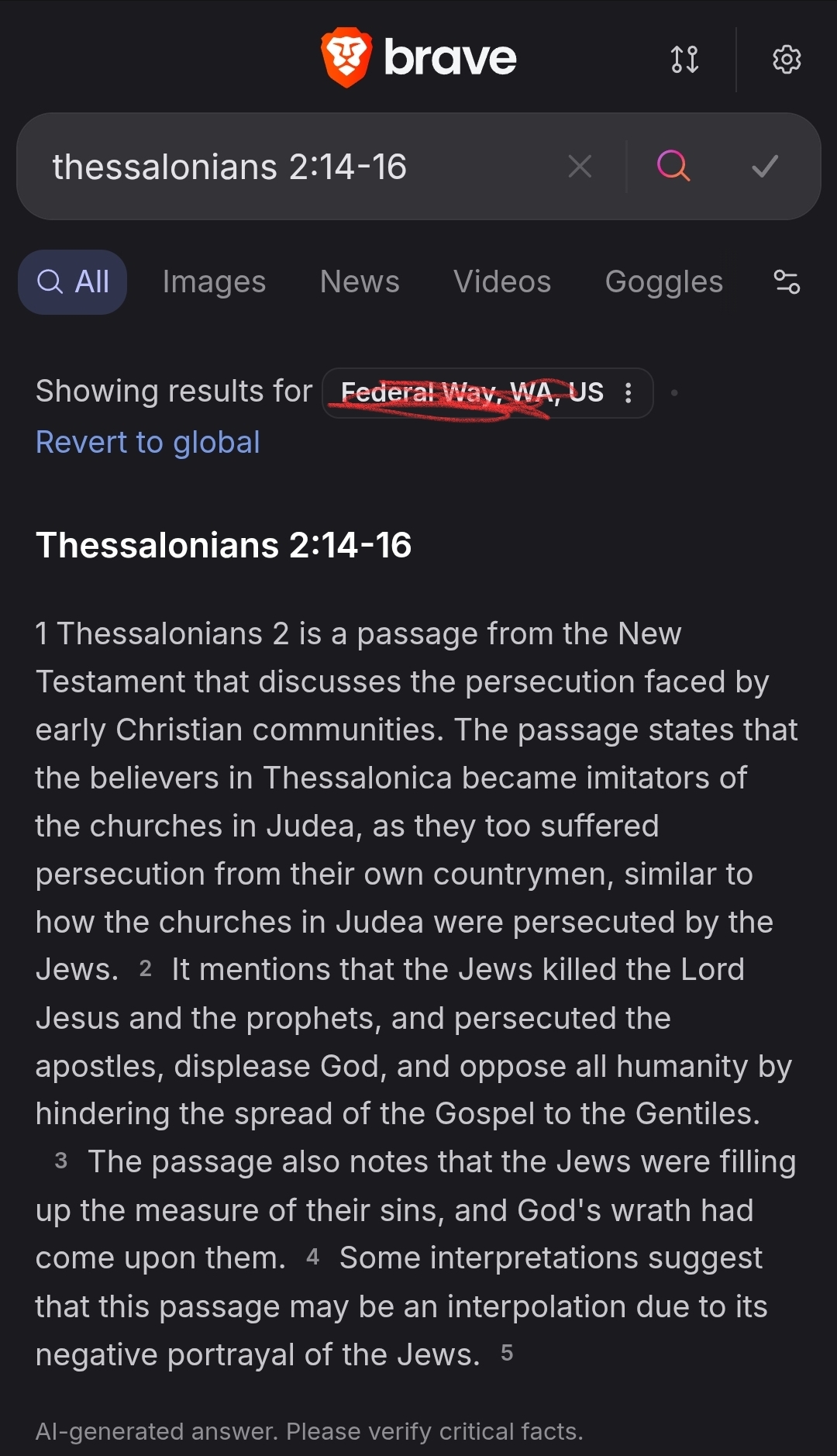Clear the search query with X
This screenshot has height=1456, width=837.
point(580,166)
